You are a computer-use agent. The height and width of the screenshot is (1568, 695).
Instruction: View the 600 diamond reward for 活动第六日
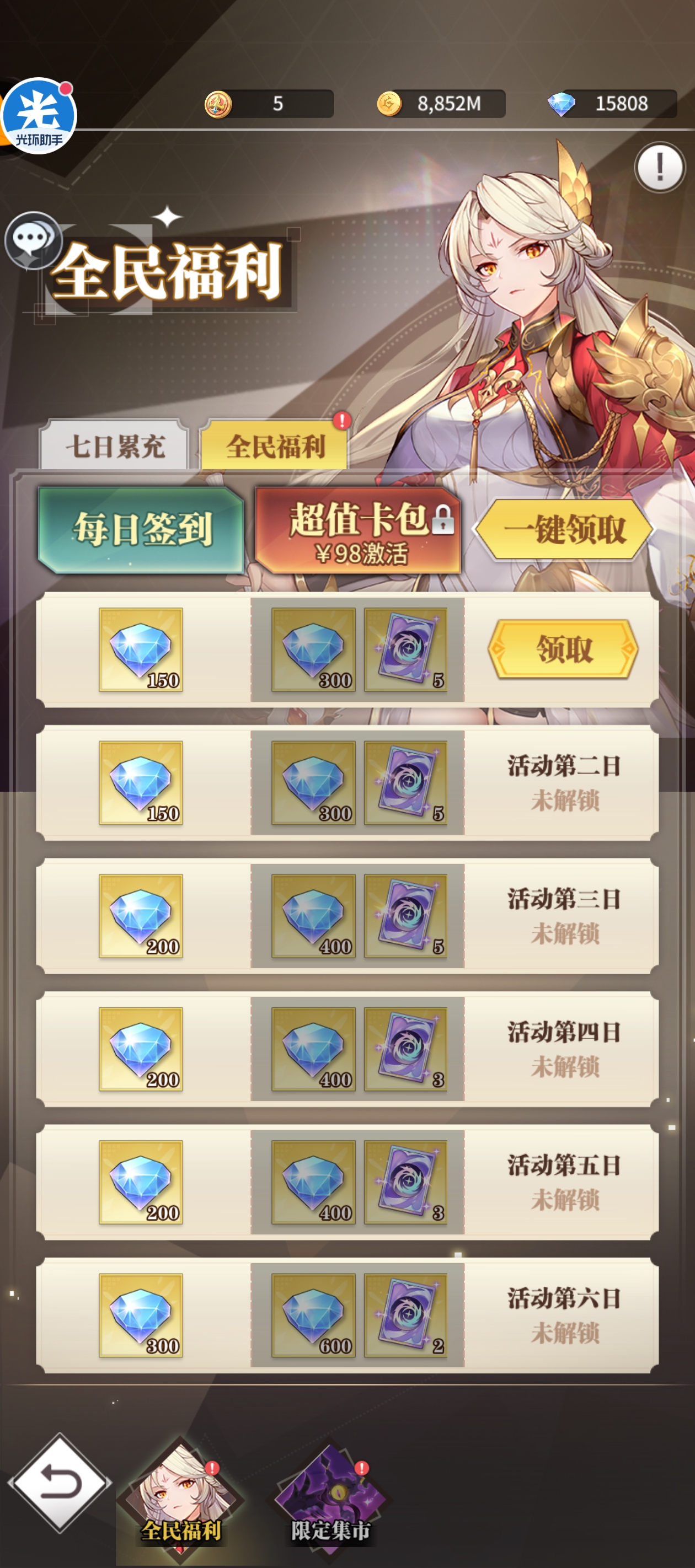(x=313, y=1315)
